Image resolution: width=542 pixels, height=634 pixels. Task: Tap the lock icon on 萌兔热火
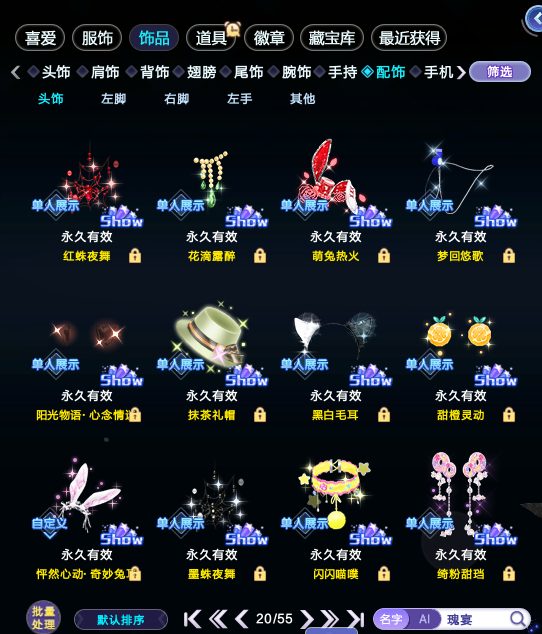(x=384, y=256)
